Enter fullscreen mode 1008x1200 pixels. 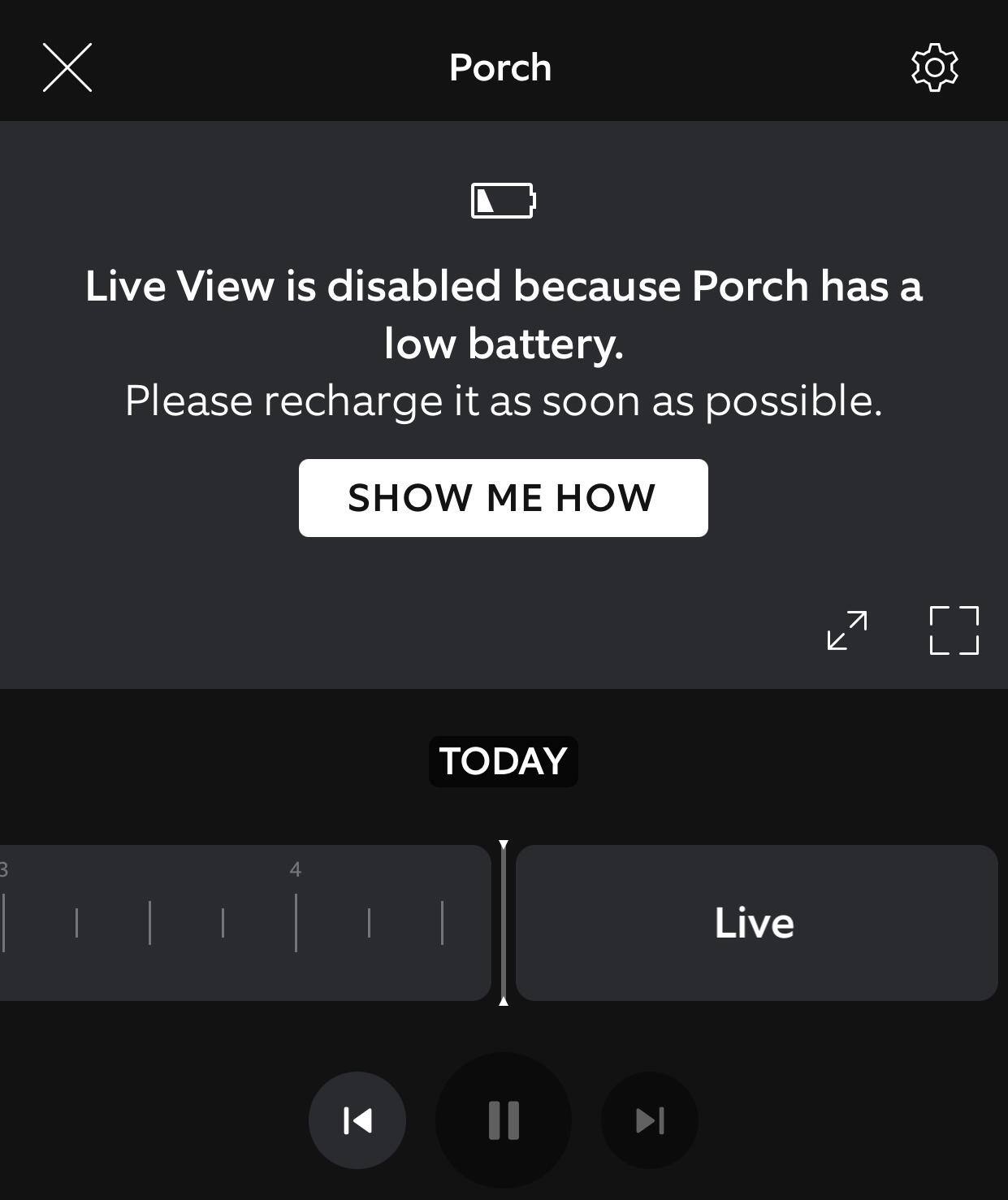(954, 630)
